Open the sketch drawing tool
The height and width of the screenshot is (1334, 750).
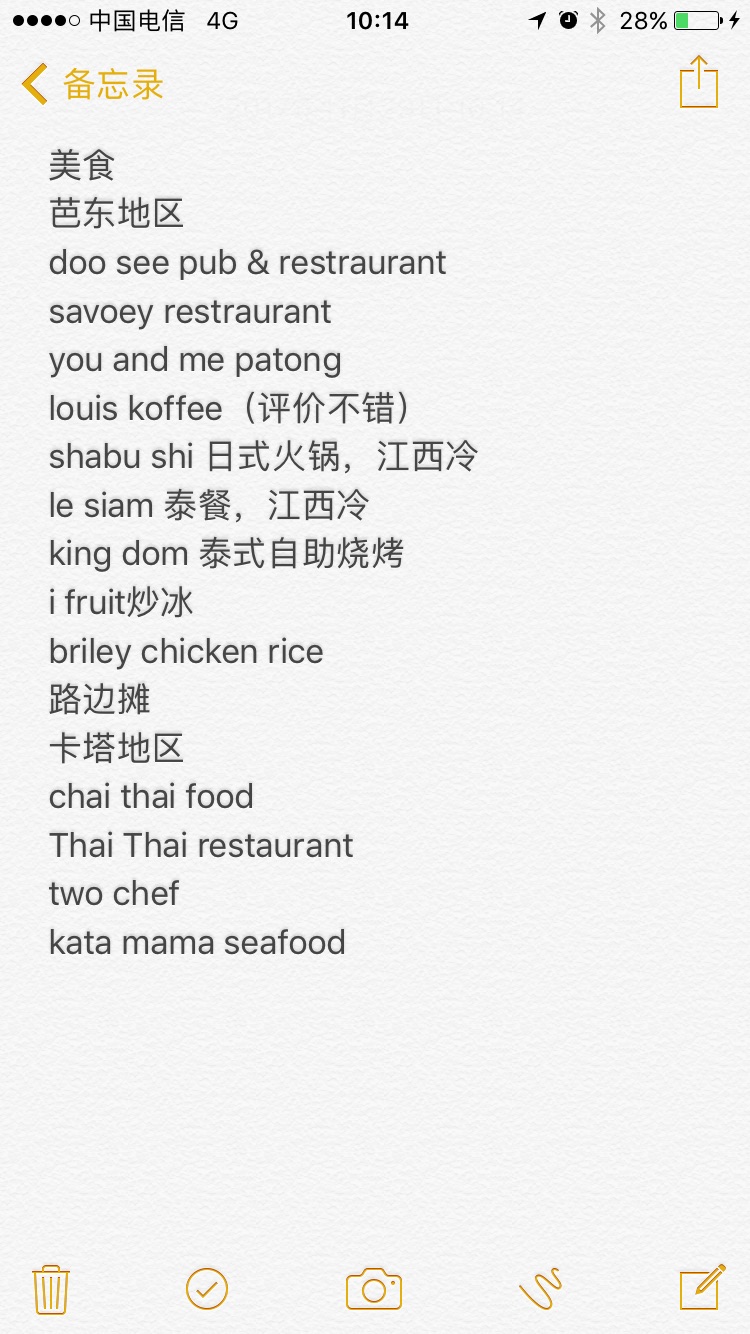click(541, 1288)
